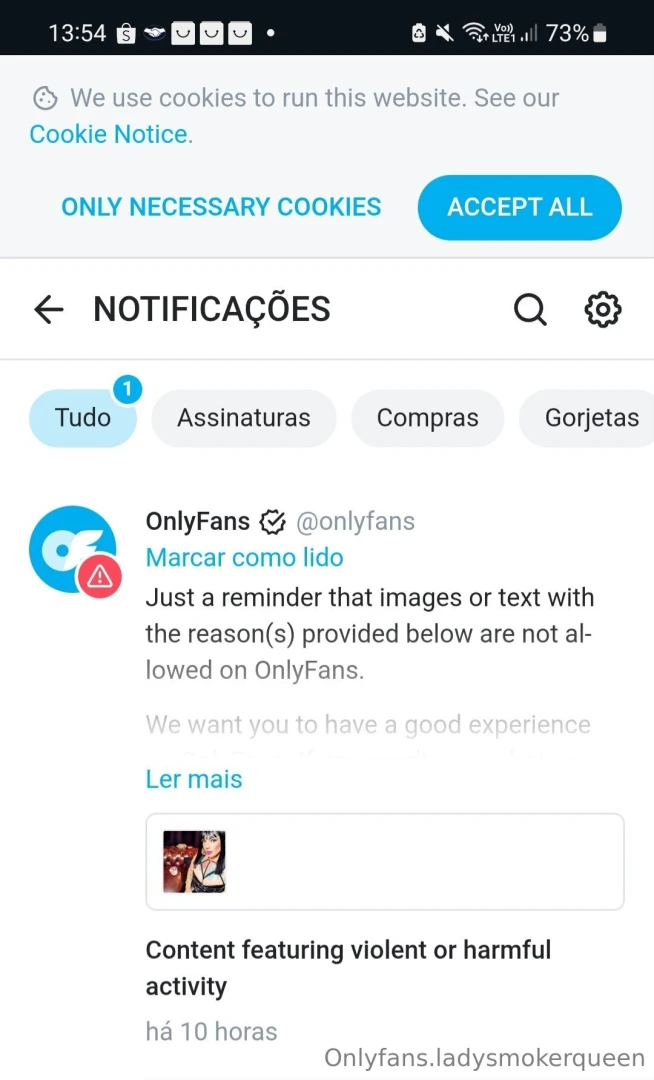The width and height of the screenshot is (654, 1080).
Task: Switch to the Compras filter
Action: (x=427, y=418)
